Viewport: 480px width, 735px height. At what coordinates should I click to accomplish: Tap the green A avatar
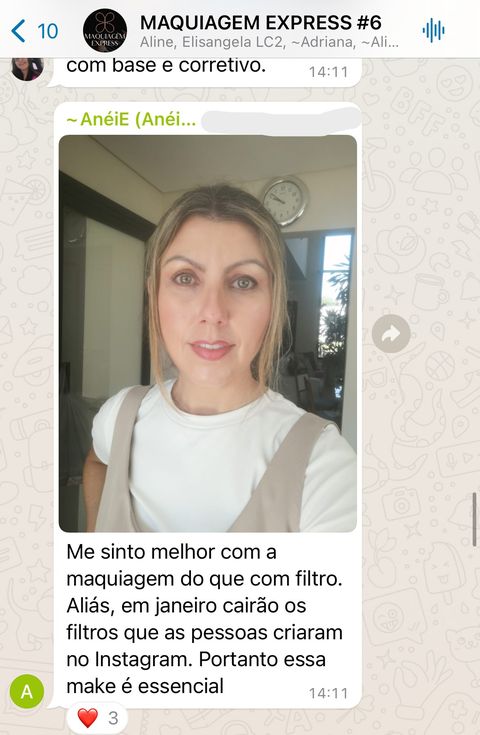(27, 691)
